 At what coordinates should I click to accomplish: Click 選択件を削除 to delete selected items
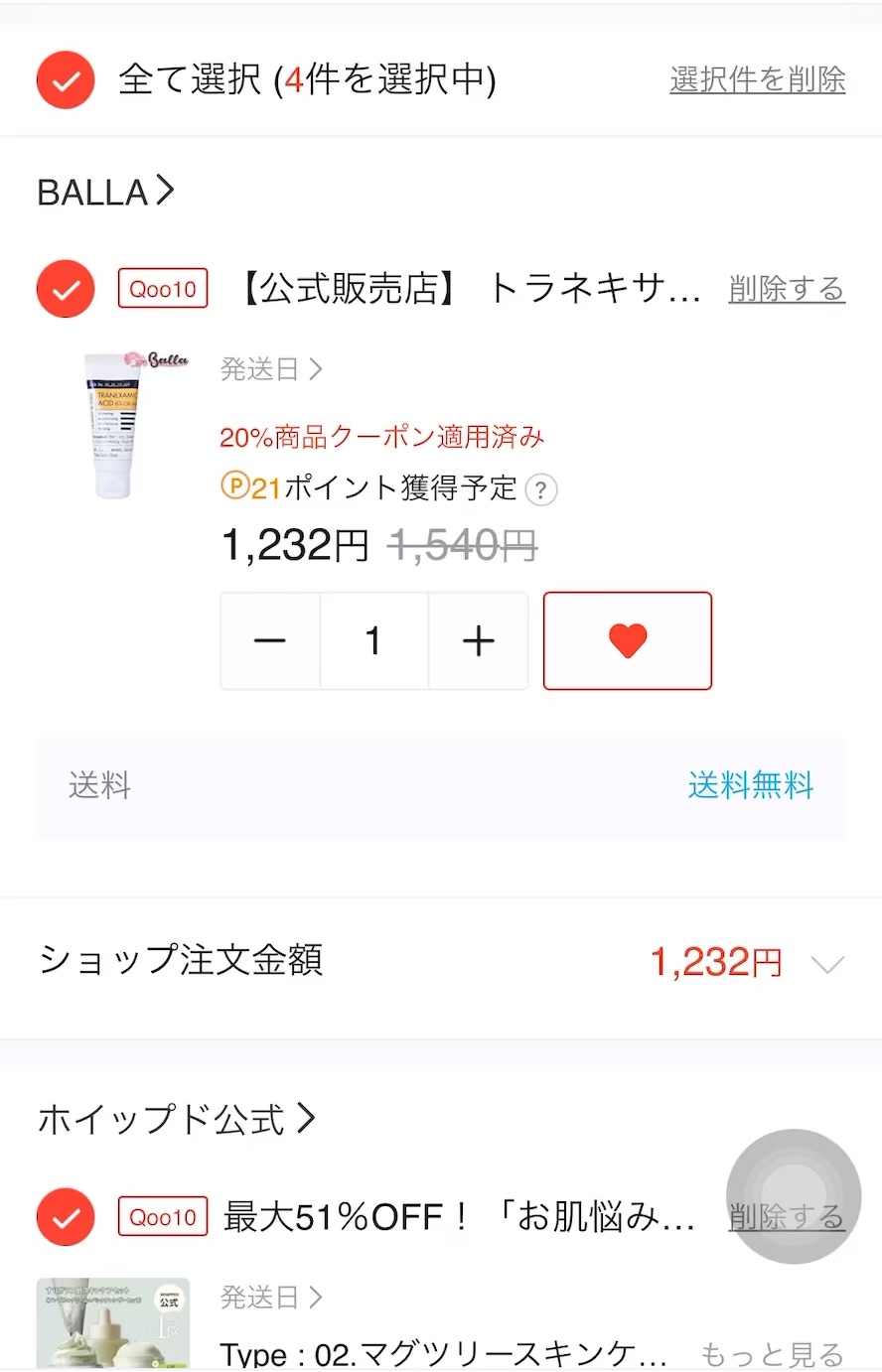click(757, 81)
